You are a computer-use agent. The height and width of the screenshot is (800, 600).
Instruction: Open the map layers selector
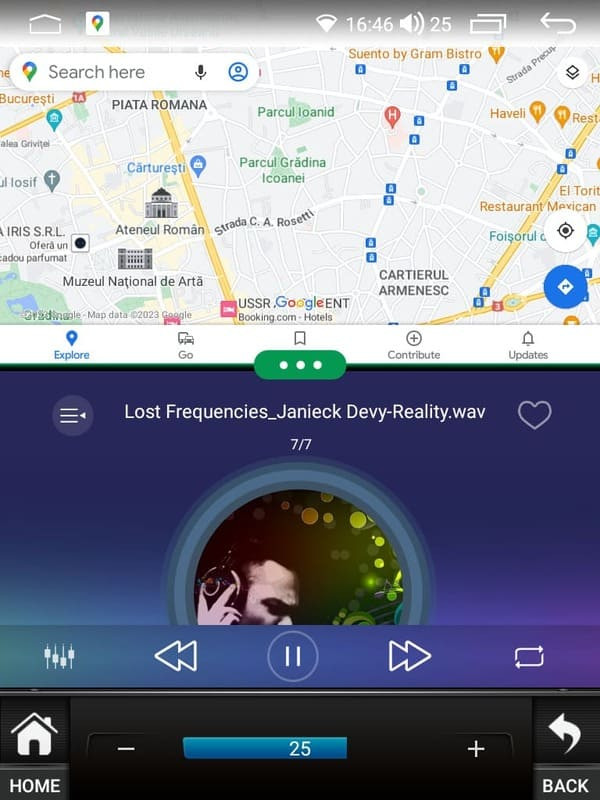pos(571,73)
